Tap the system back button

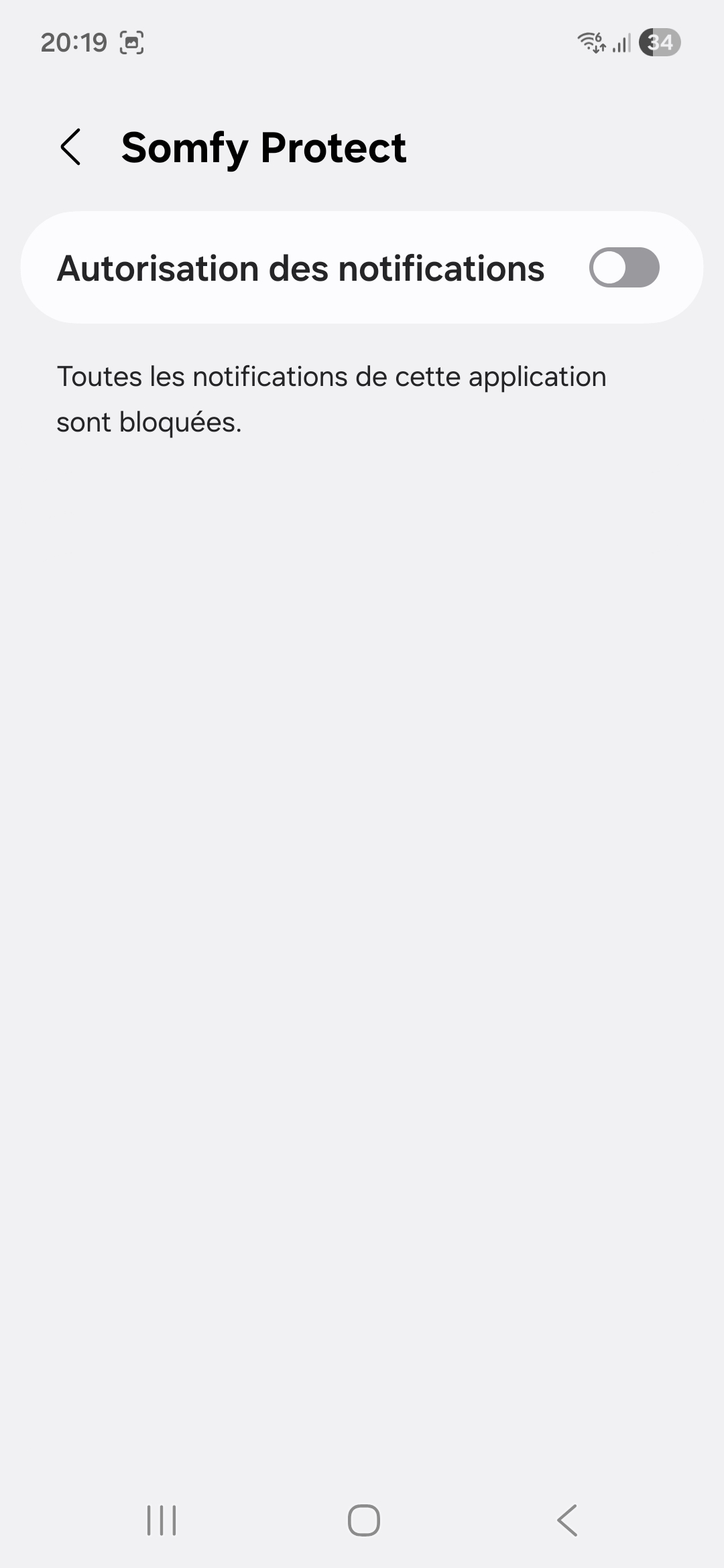click(567, 1520)
